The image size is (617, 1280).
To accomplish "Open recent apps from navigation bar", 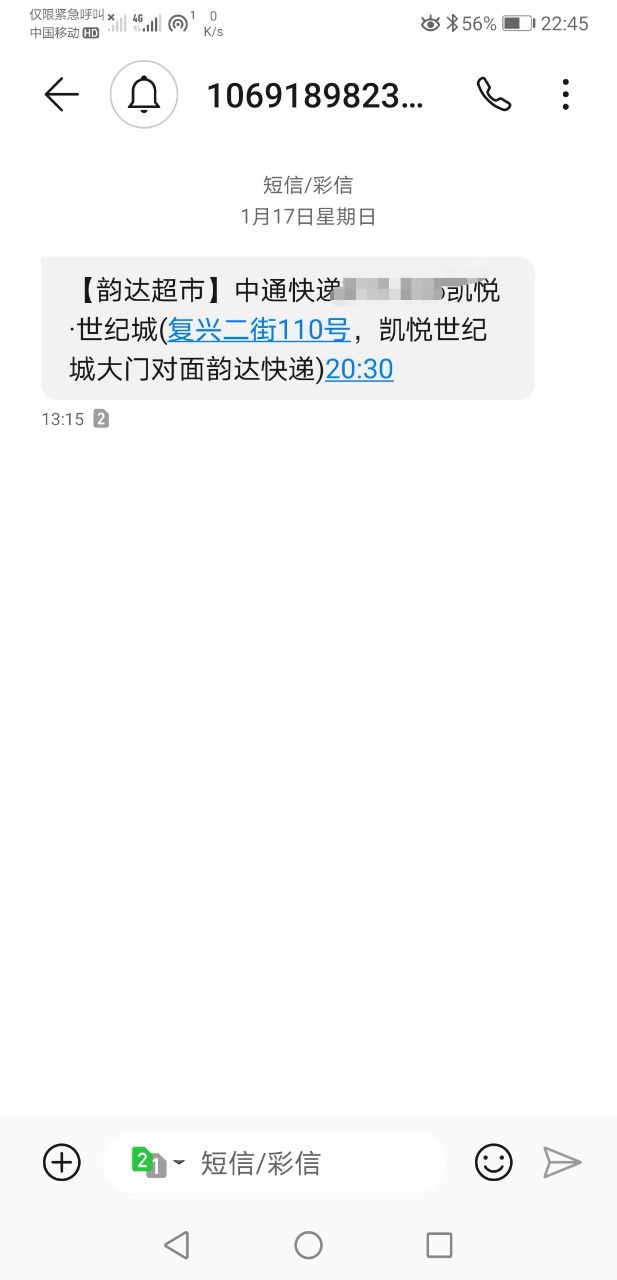I will tap(439, 1245).
